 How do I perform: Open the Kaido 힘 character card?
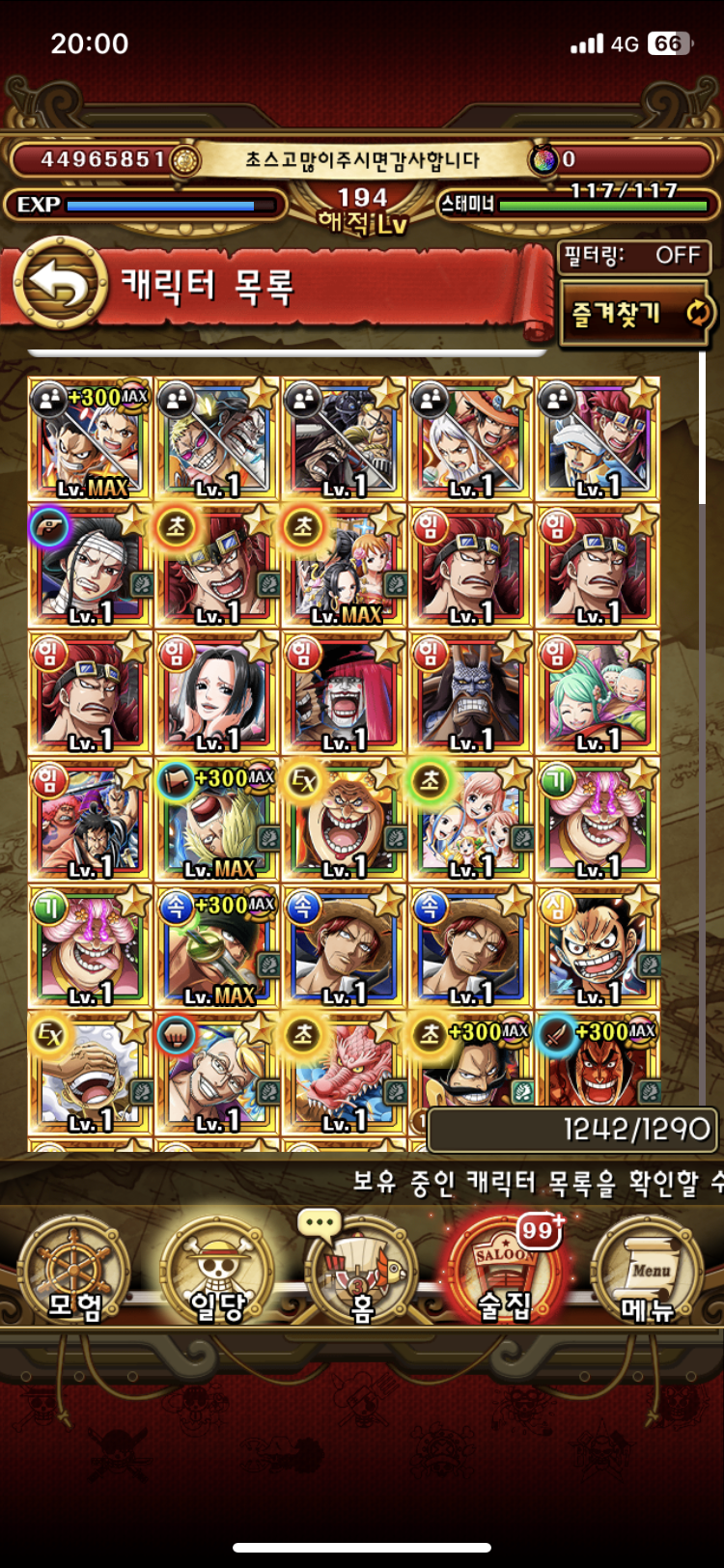pos(470,692)
